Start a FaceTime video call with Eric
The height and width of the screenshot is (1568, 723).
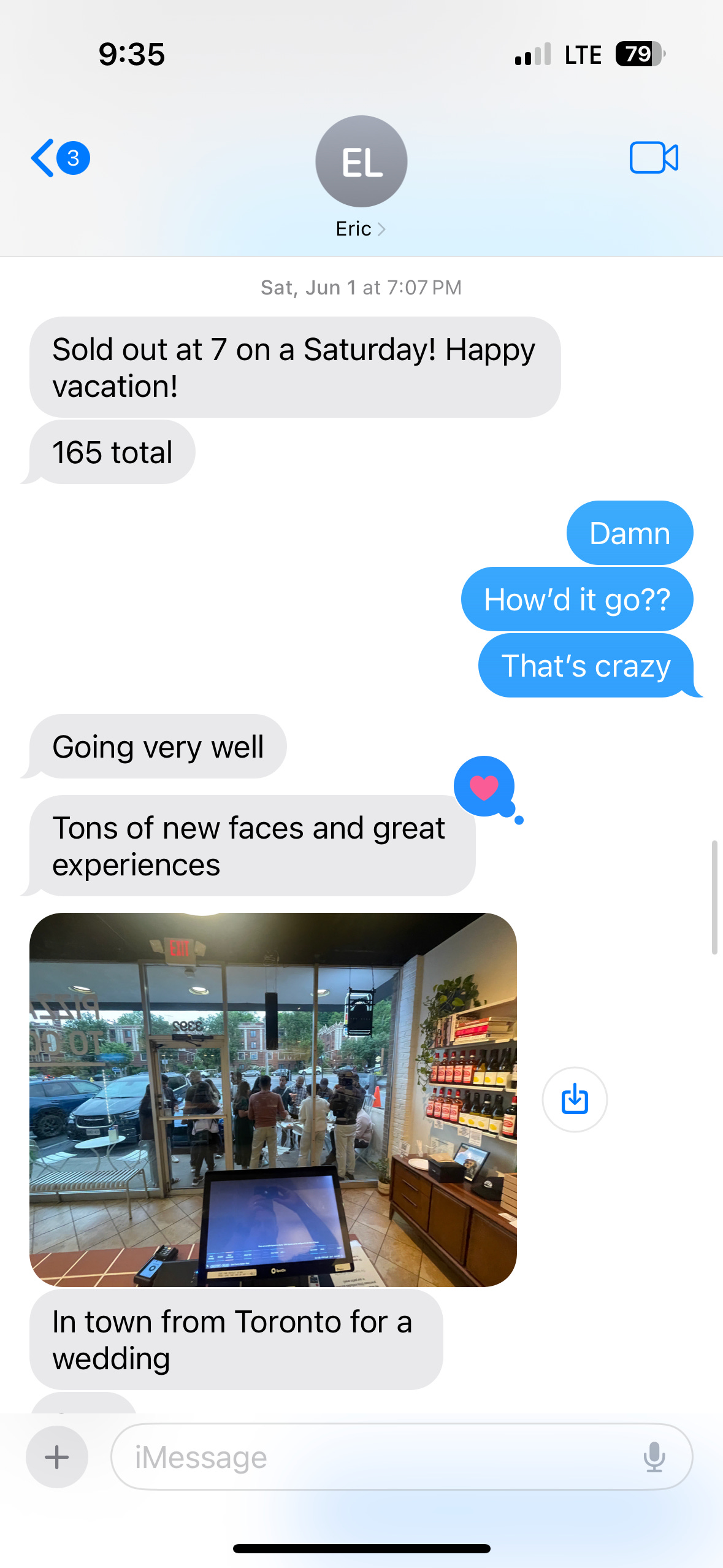pos(653,158)
